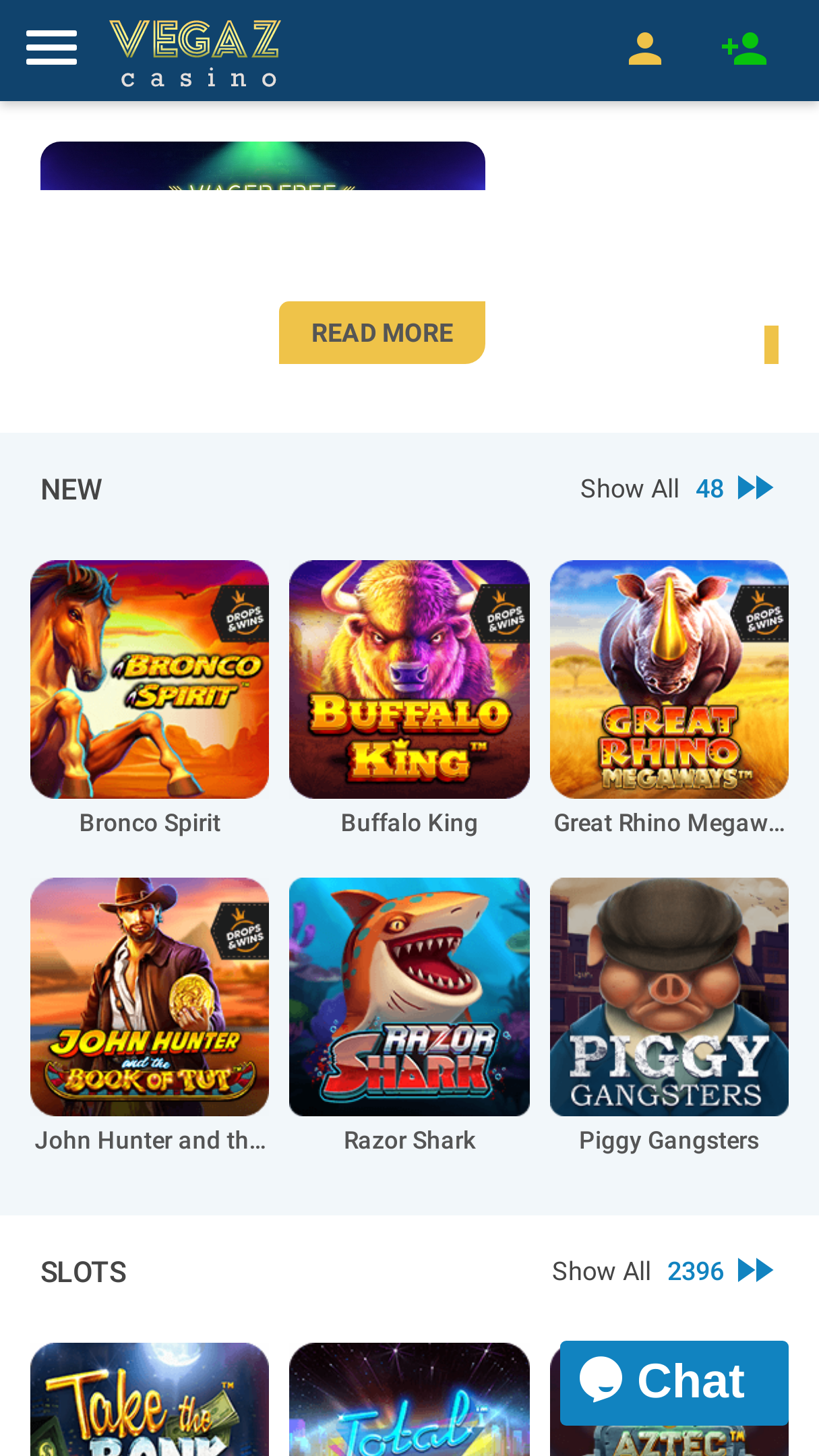Screen dimensions: 819x1456
Task: Tap the login profile icon
Action: coord(644,49)
